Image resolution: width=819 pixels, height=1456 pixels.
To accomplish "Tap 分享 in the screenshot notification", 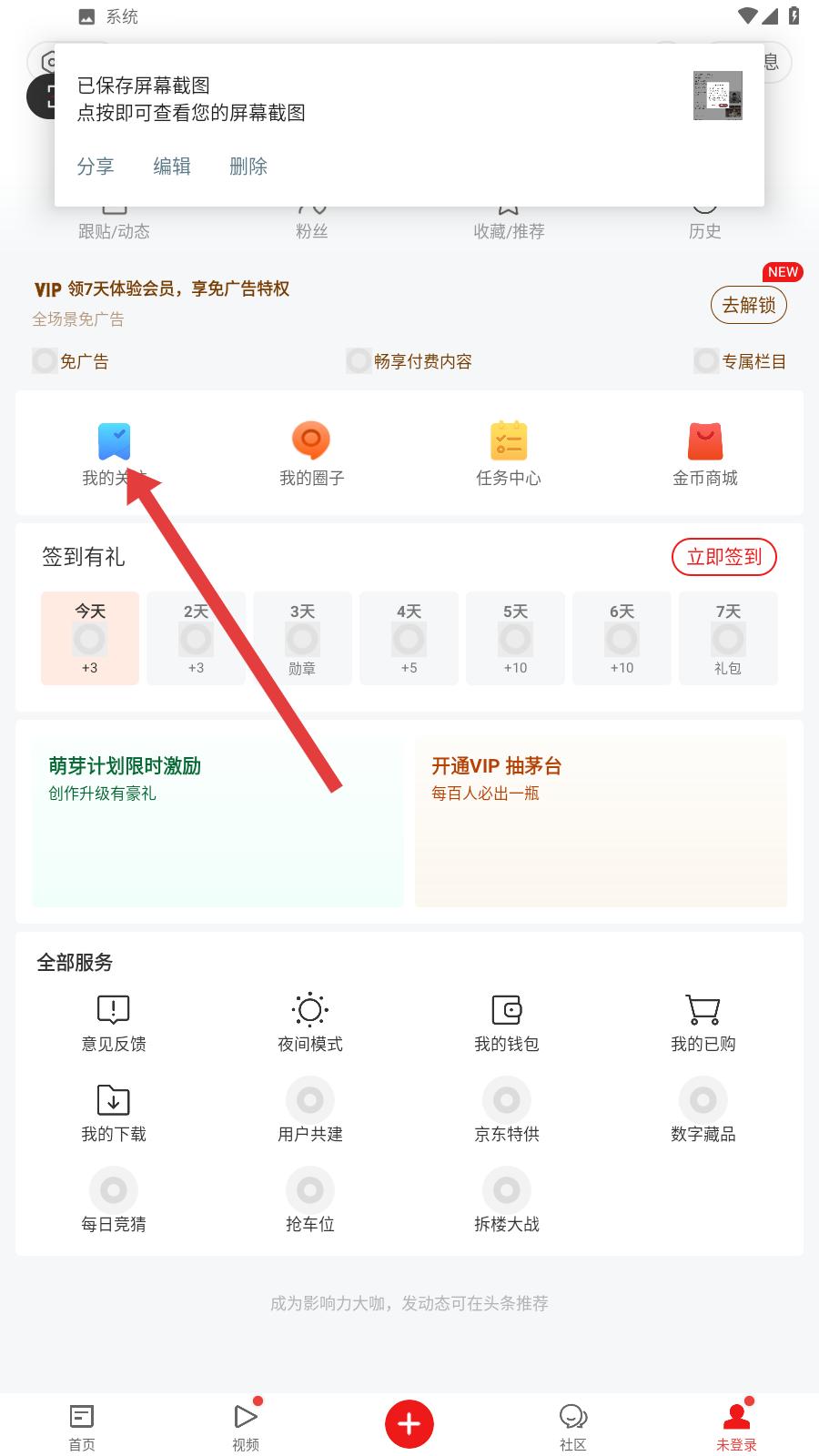I will point(96,167).
